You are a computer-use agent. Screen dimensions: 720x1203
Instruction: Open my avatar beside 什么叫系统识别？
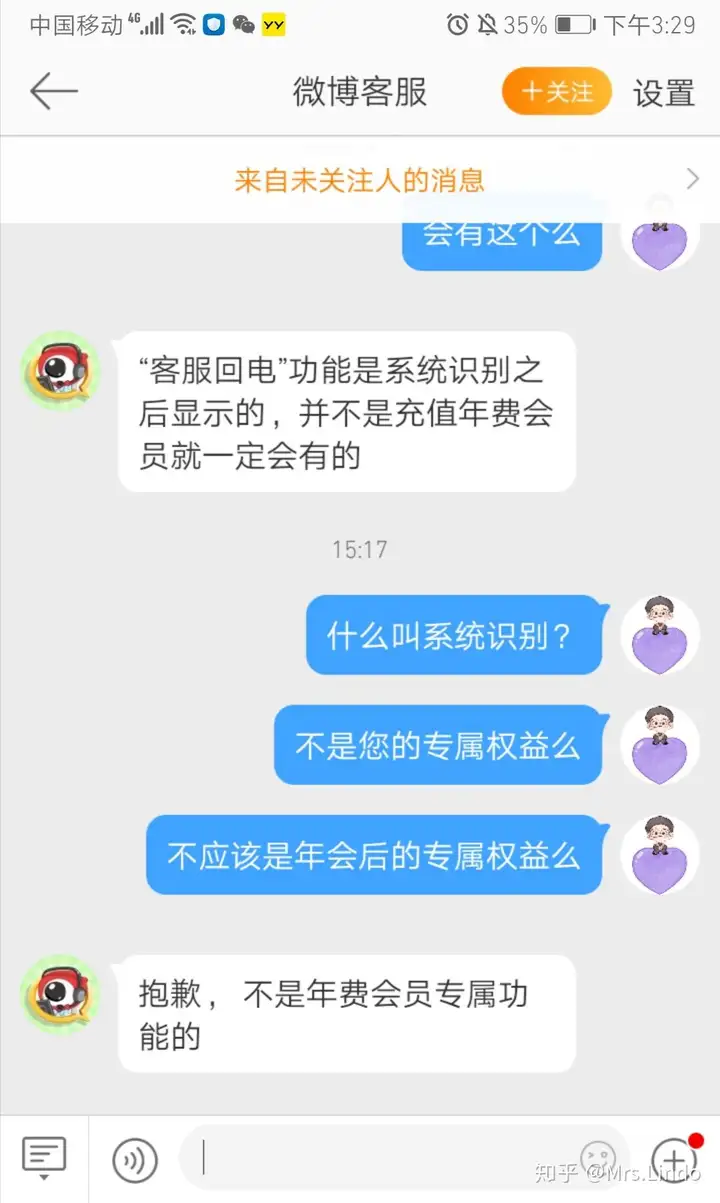[x=658, y=634]
